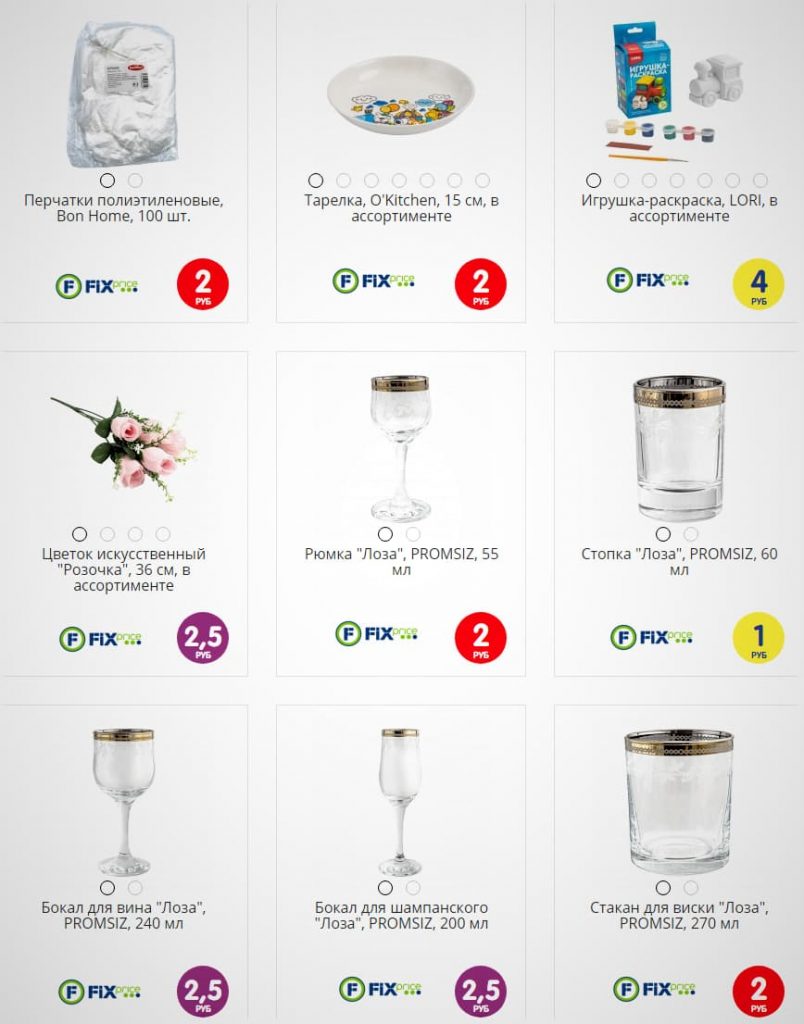Show last image of Игрушка-раскраска LORI

pos(760,181)
